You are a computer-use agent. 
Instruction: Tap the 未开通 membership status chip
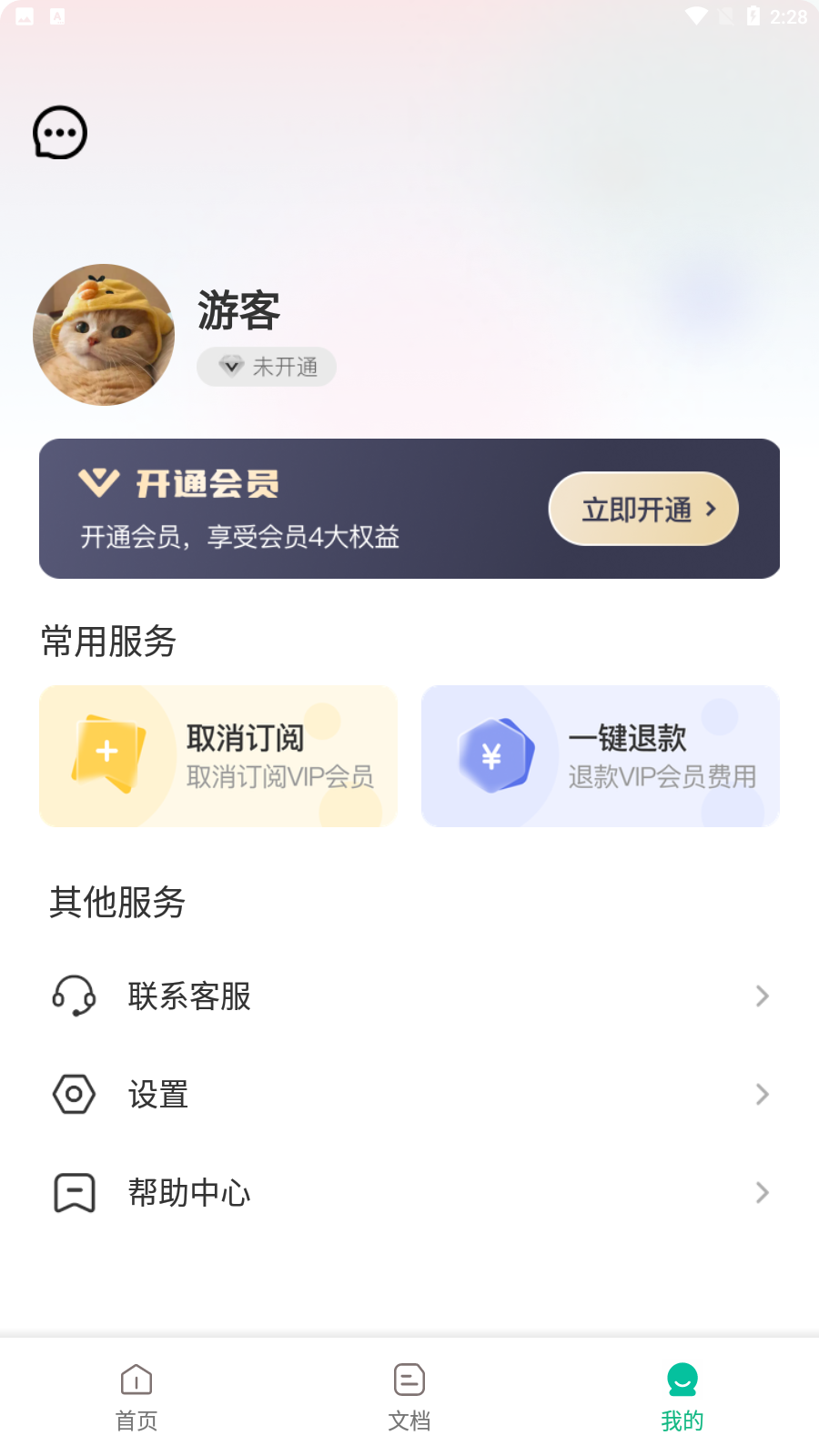(267, 367)
